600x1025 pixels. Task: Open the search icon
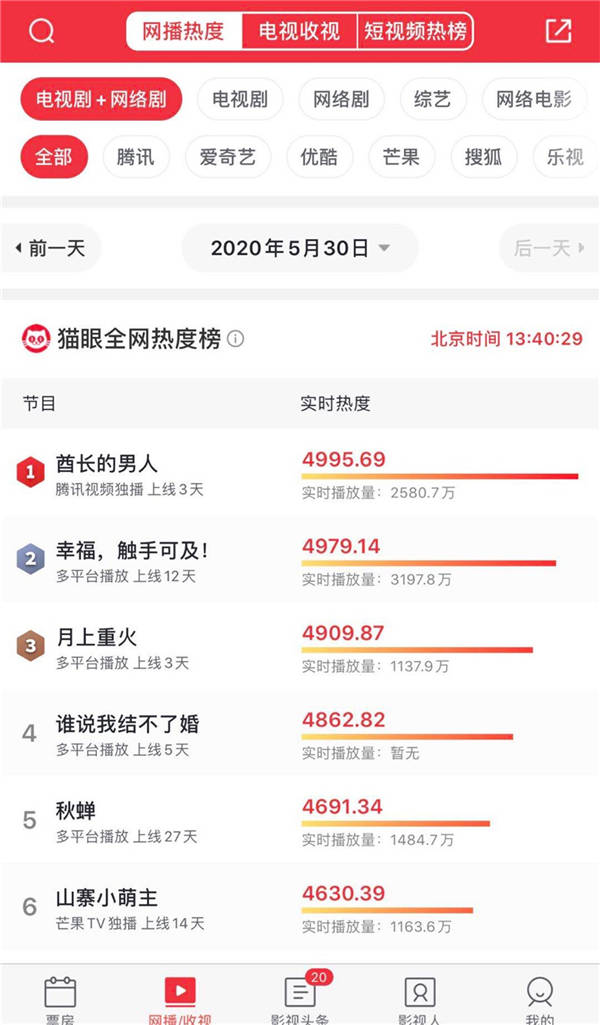(42, 30)
